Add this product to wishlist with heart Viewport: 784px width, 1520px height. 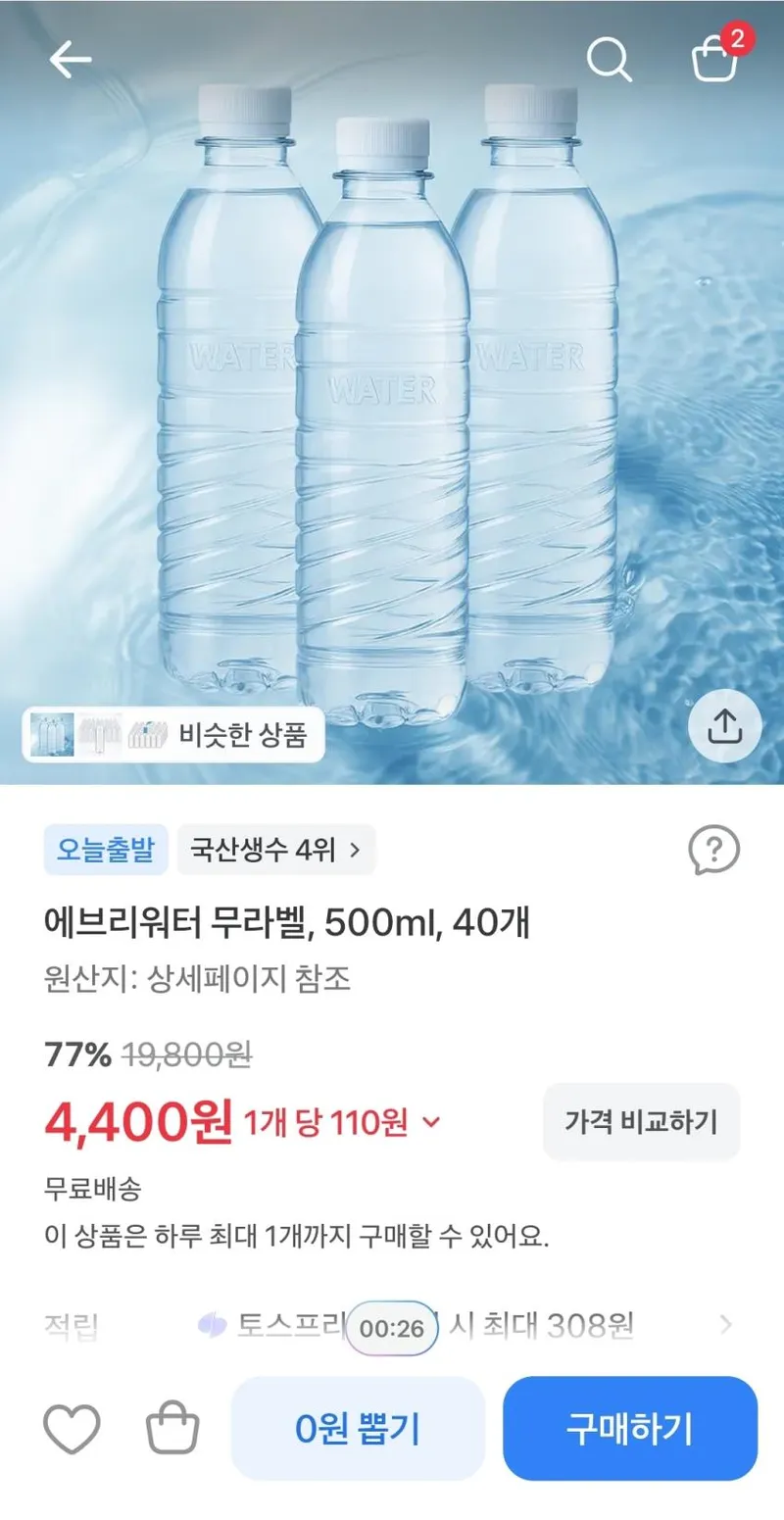[x=72, y=1429]
